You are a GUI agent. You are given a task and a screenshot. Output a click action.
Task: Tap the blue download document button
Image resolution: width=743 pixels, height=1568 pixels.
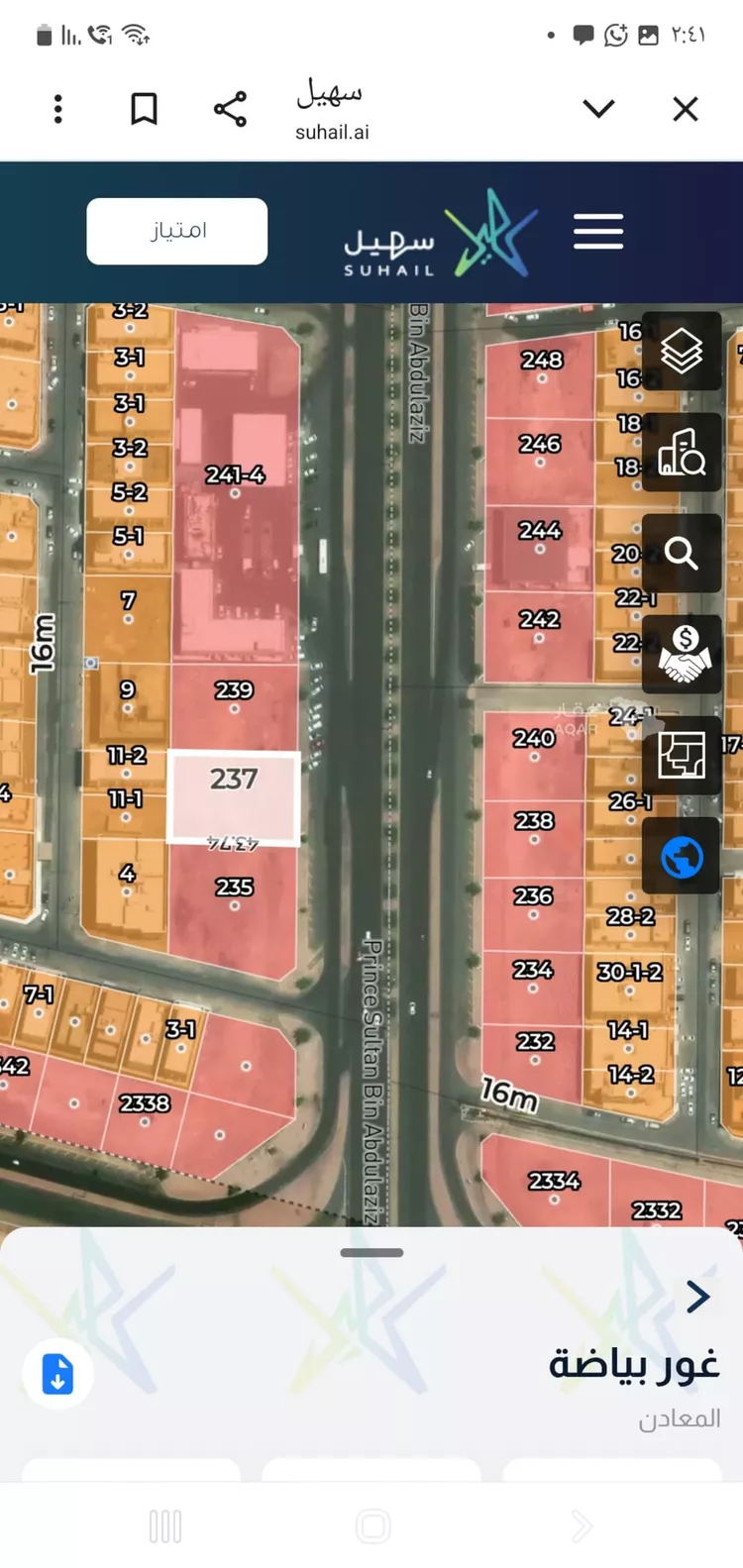57,1374
